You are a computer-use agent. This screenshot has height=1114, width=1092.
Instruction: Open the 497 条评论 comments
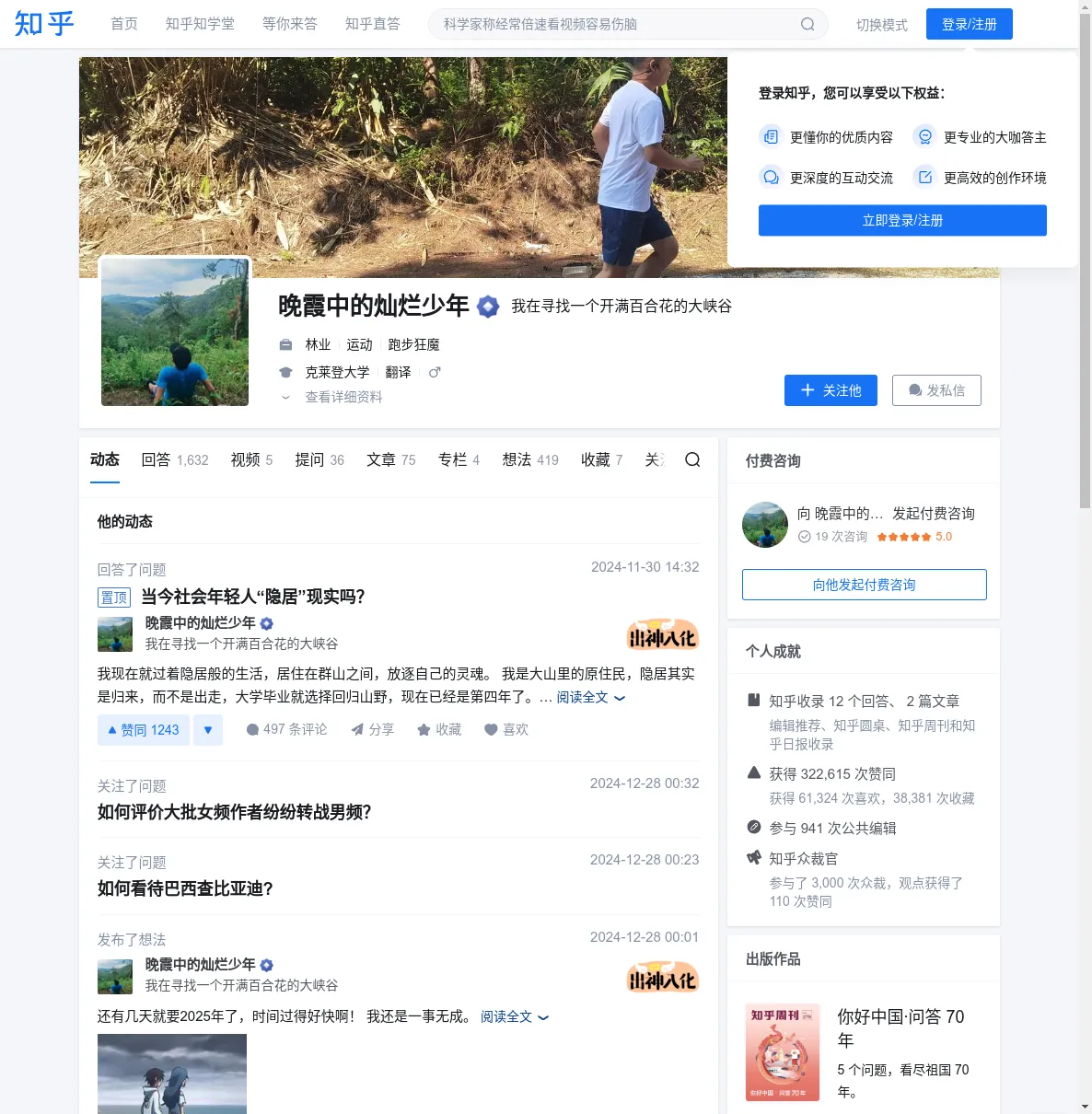tap(286, 729)
